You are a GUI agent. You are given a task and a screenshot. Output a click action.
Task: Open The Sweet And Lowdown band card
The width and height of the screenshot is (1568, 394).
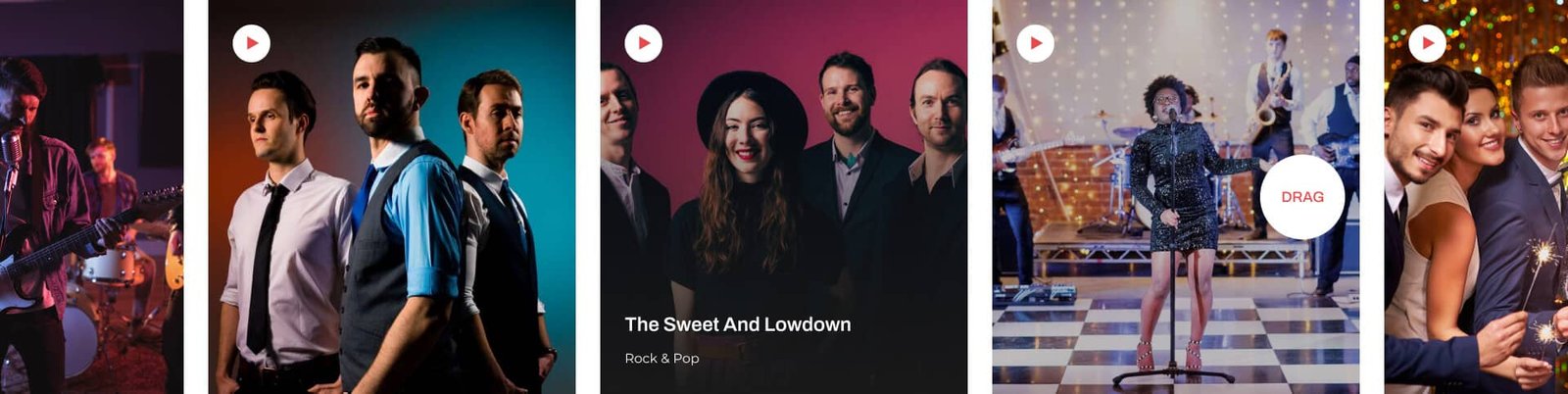tap(737, 324)
